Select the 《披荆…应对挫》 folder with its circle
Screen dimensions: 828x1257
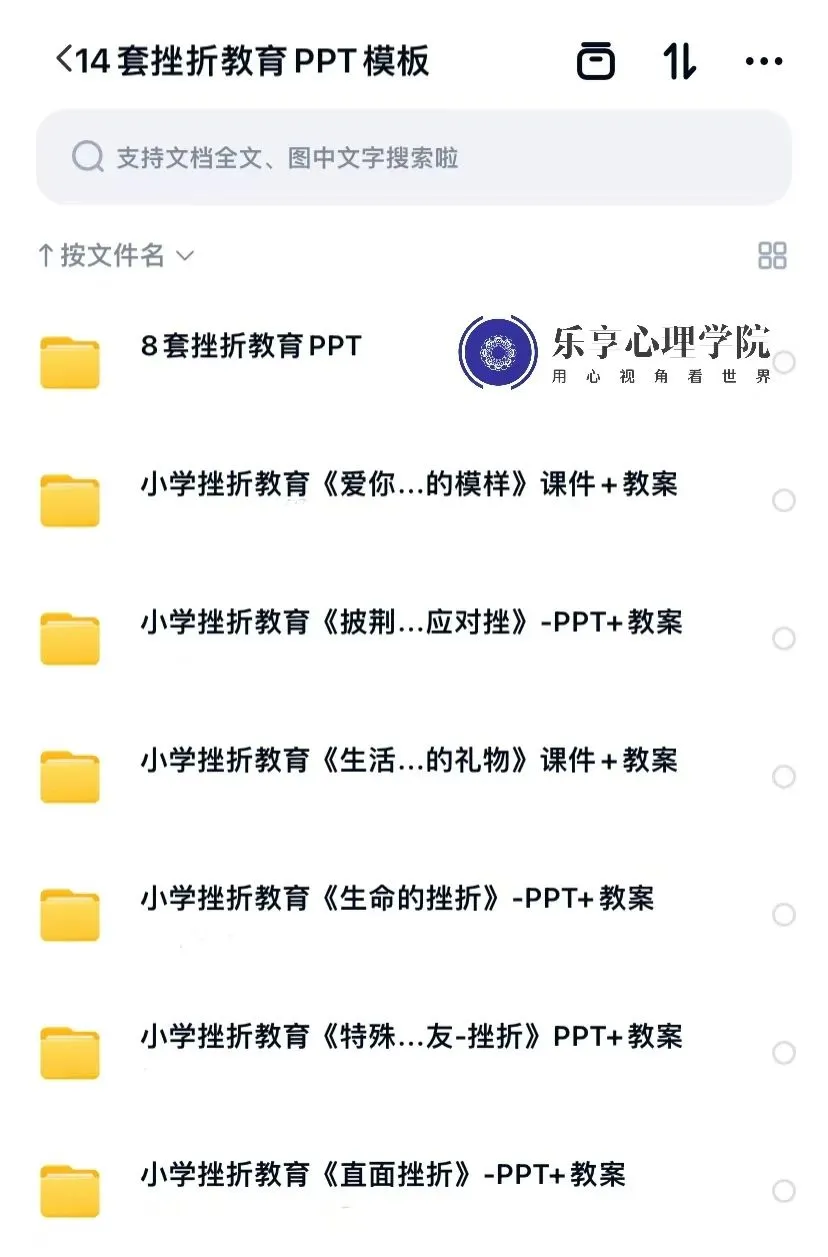click(784, 639)
